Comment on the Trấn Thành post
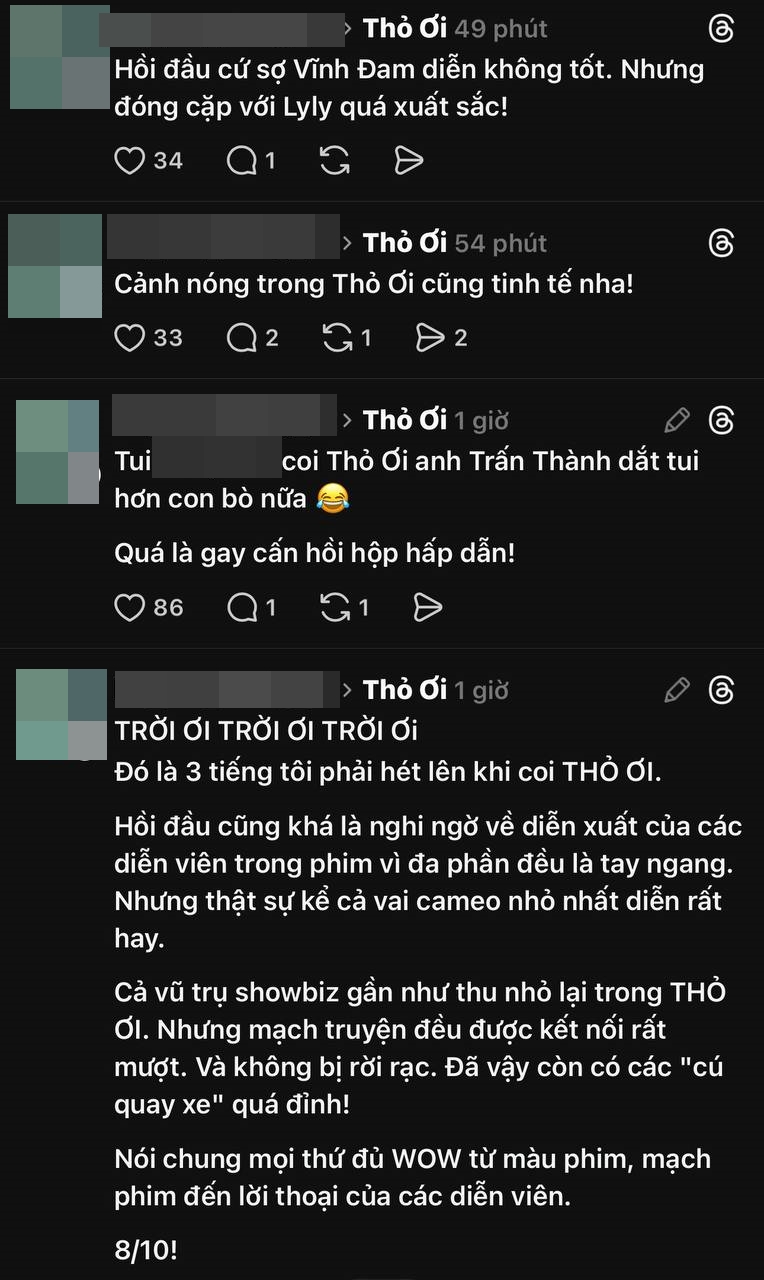This screenshot has height=1280, width=764. [x=242, y=607]
